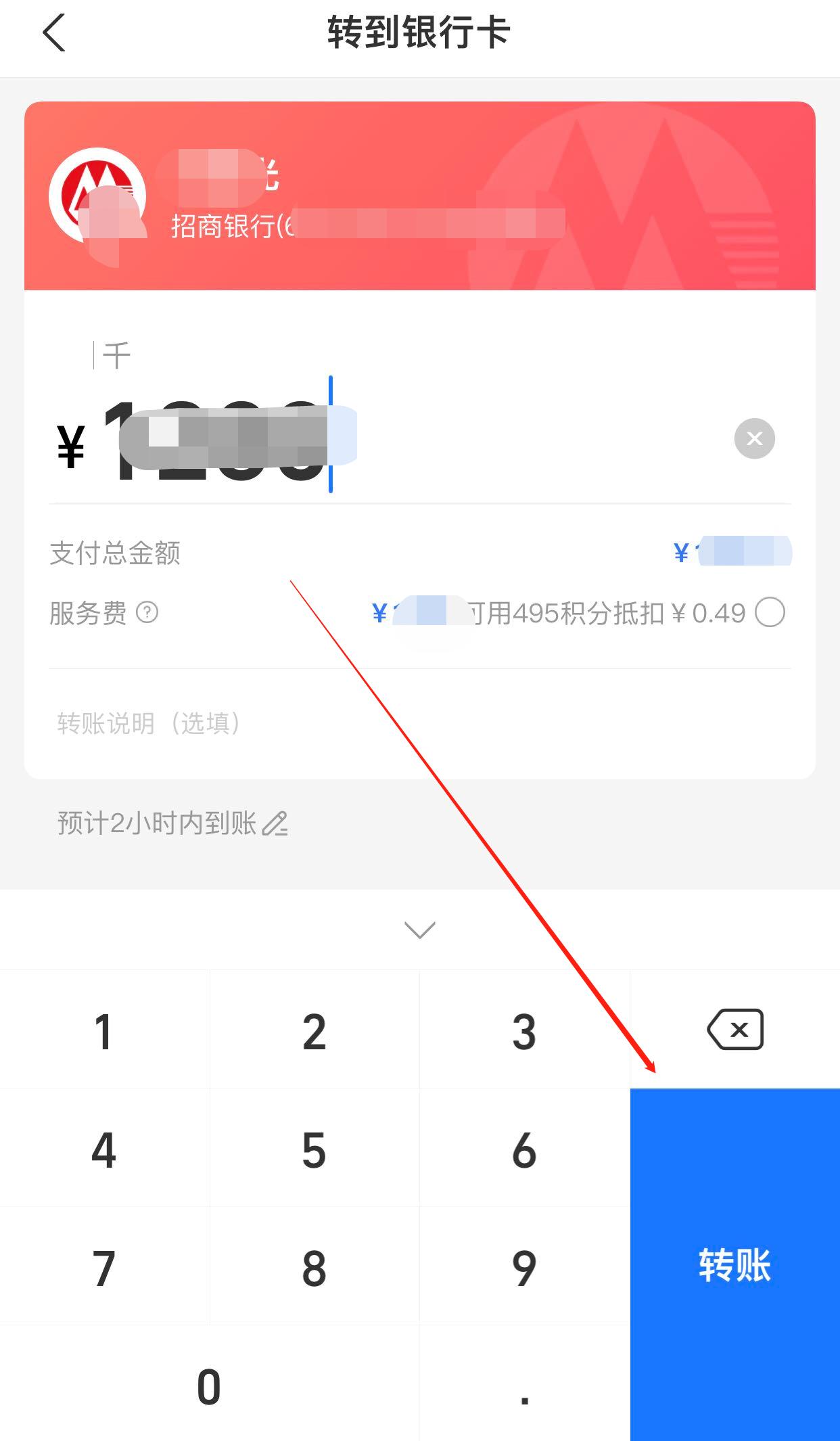
Task: Collapse the keypad with the down chevron
Action: (x=419, y=932)
